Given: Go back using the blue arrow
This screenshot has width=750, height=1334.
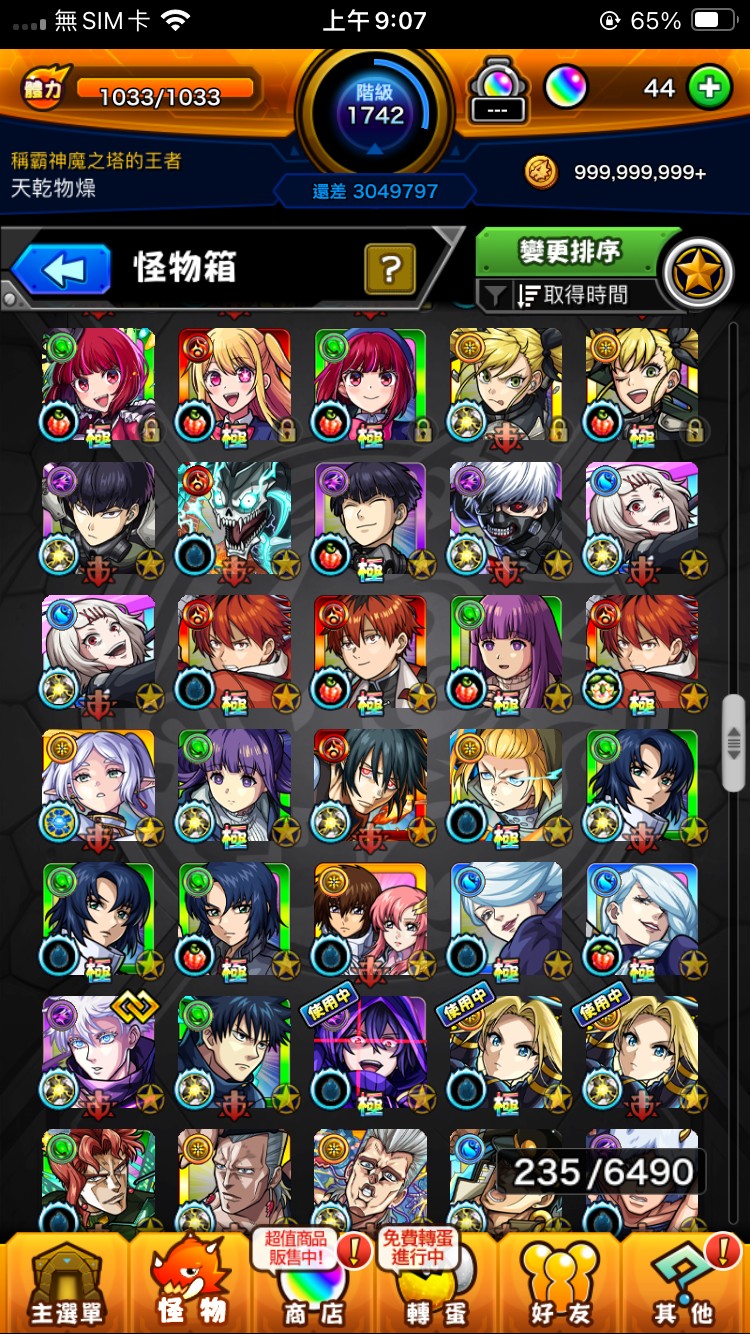Looking at the screenshot, I should click(x=62, y=269).
